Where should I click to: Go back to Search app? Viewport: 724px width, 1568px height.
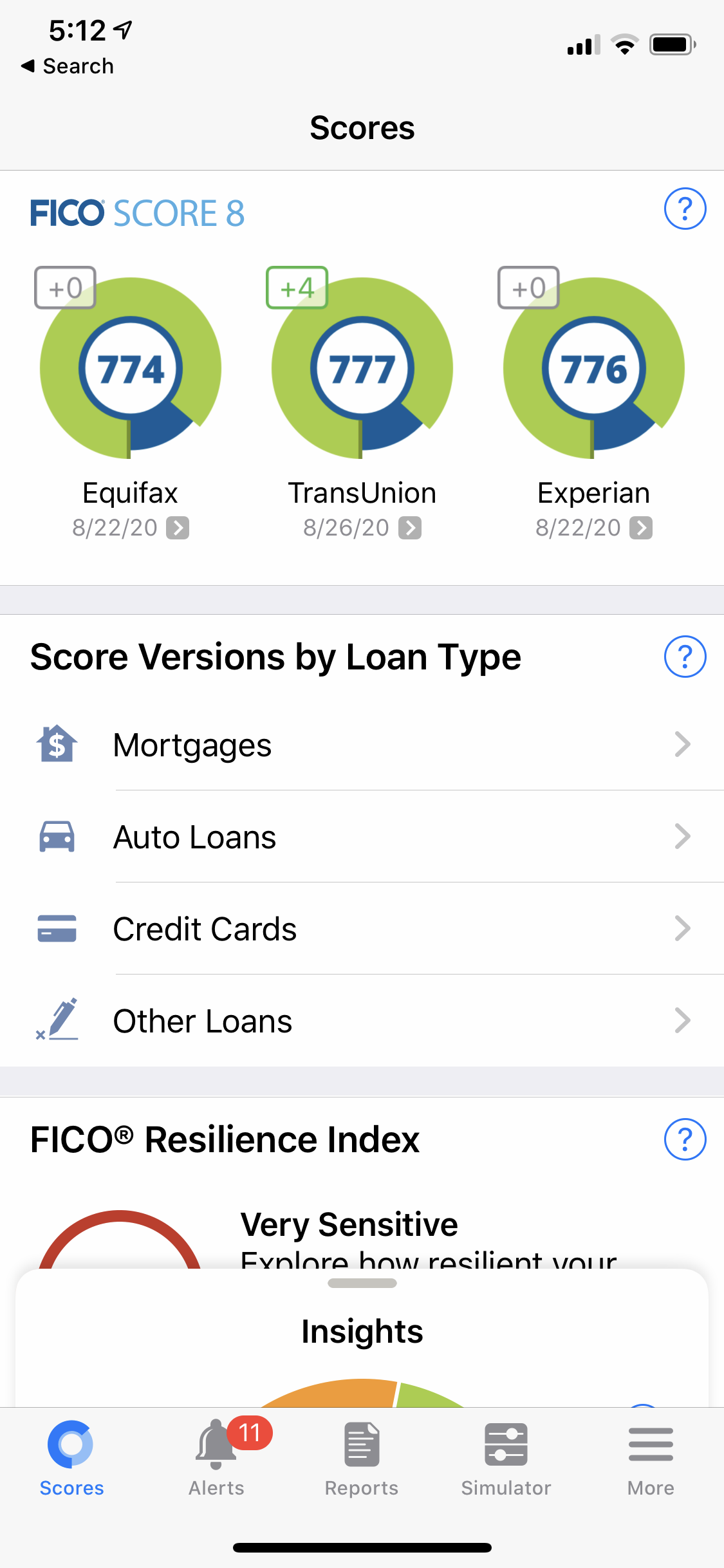pyautogui.click(x=68, y=66)
